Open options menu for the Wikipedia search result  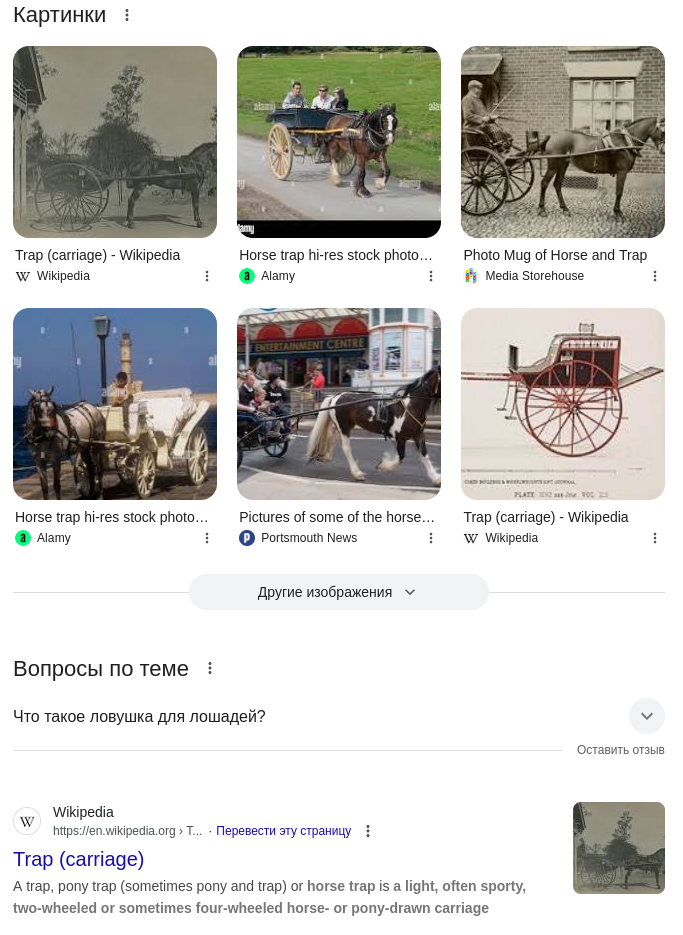pyautogui.click(x=368, y=831)
